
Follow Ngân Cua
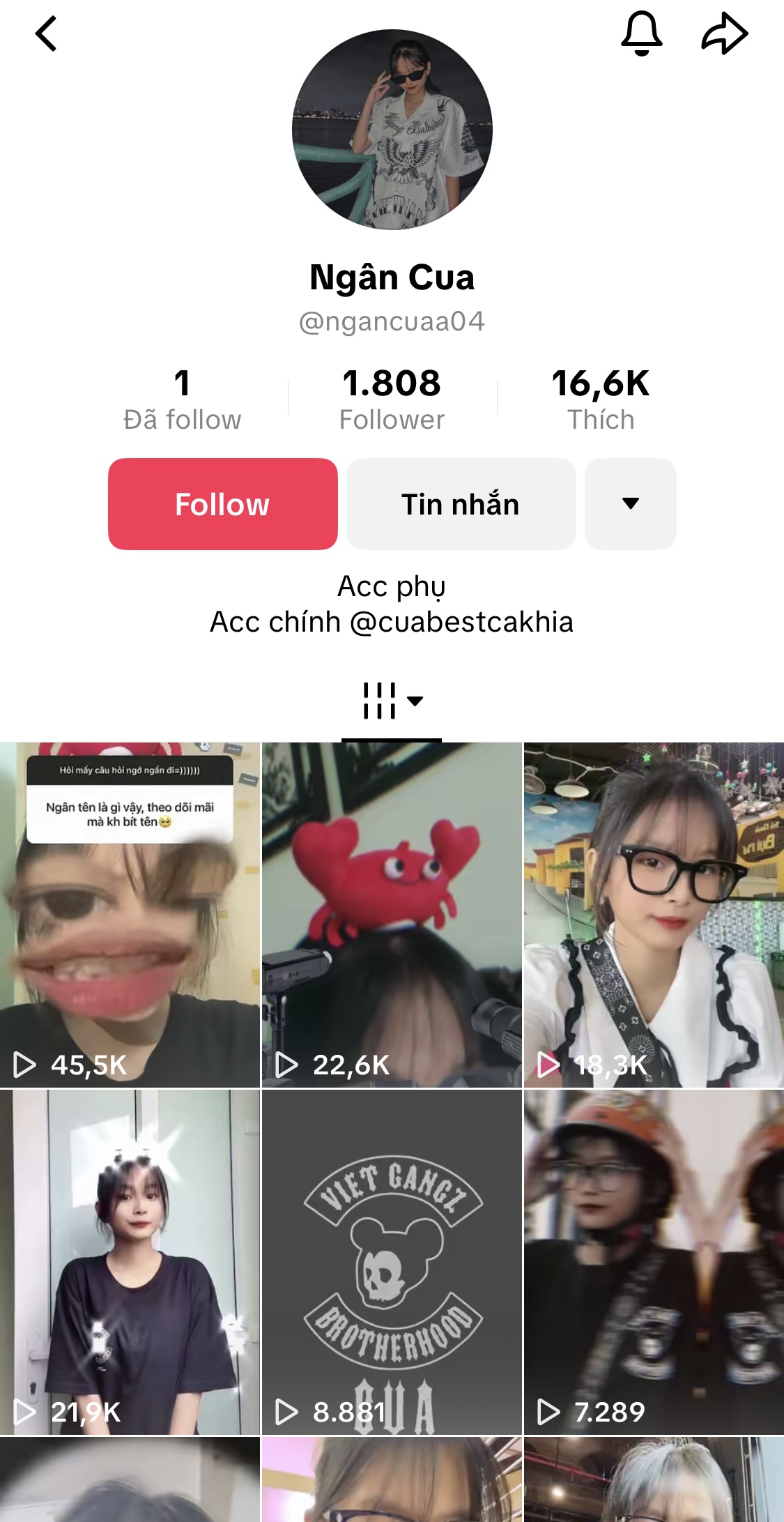(222, 503)
